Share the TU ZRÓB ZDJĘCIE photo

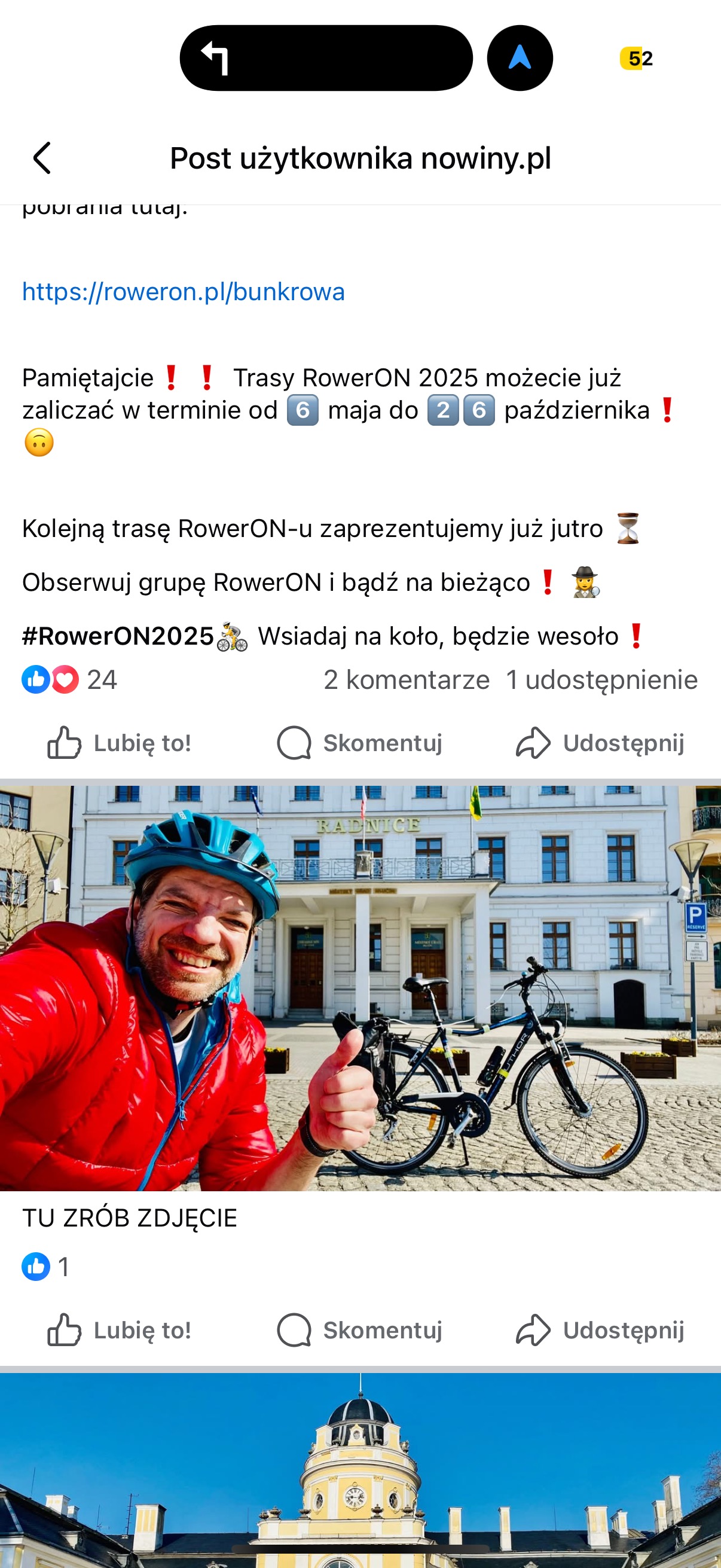pos(600,1331)
